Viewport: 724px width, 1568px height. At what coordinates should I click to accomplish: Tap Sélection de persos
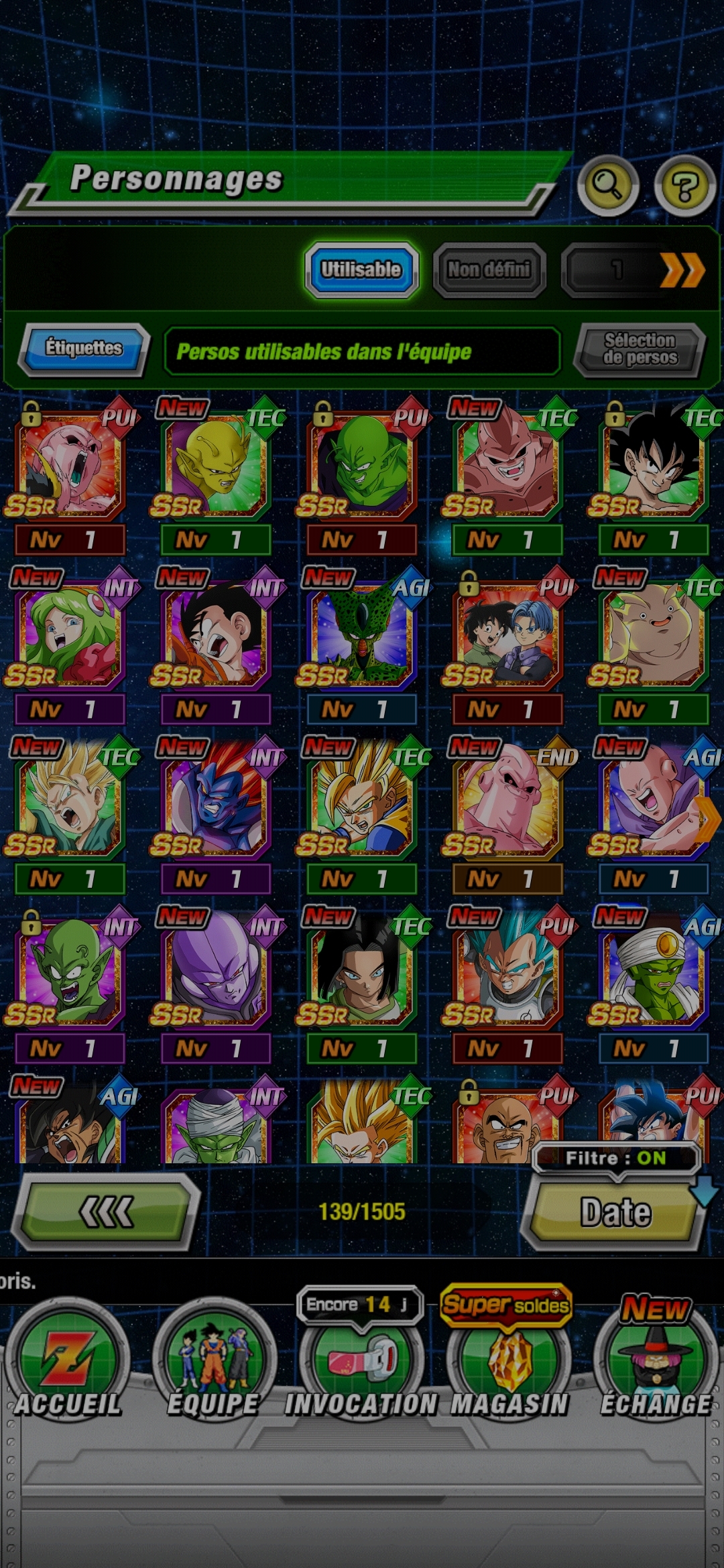coord(640,349)
